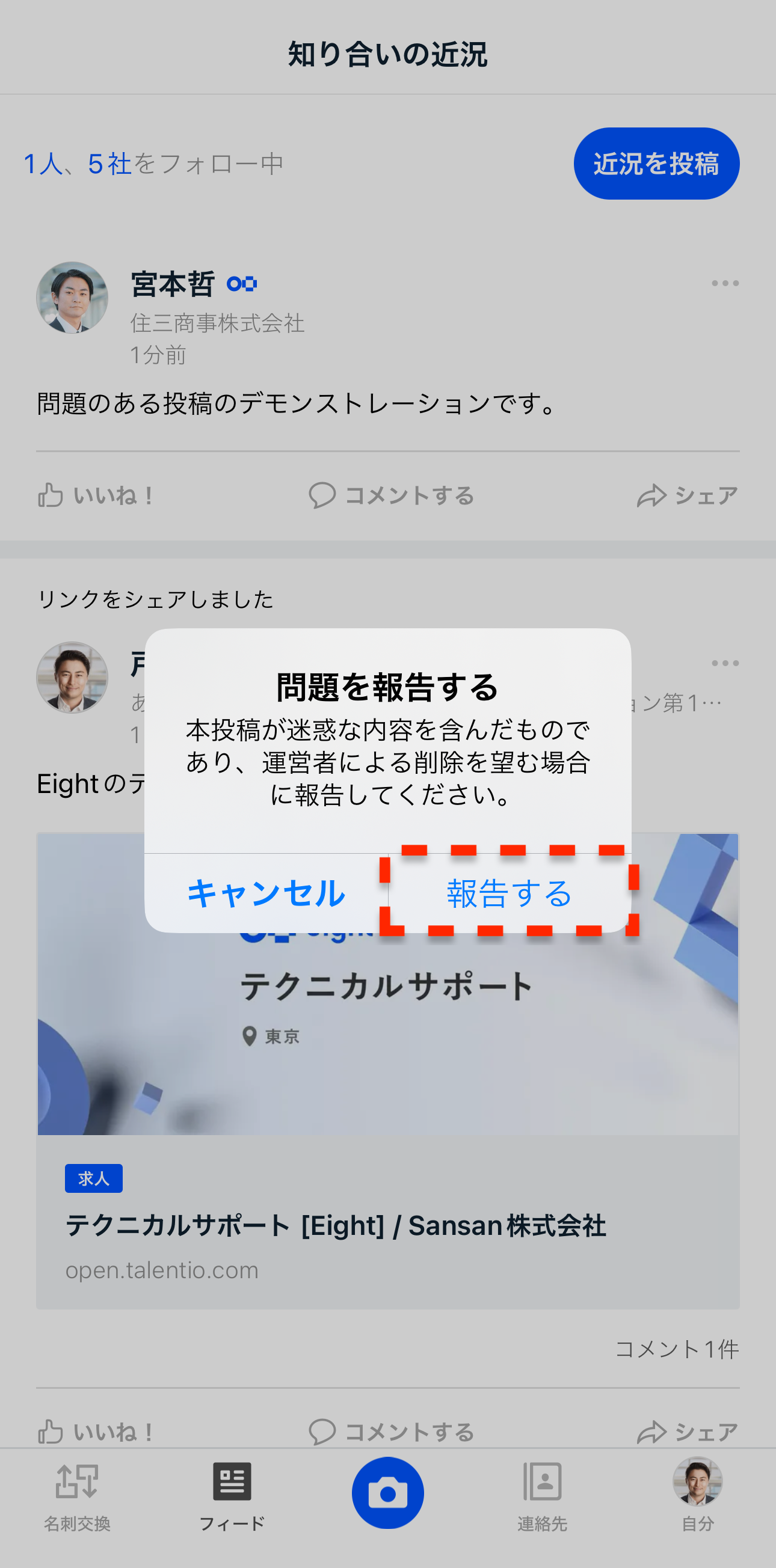Switch to the 連絡先 tab
The width and height of the screenshot is (776, 1568).
[542, 1496]
